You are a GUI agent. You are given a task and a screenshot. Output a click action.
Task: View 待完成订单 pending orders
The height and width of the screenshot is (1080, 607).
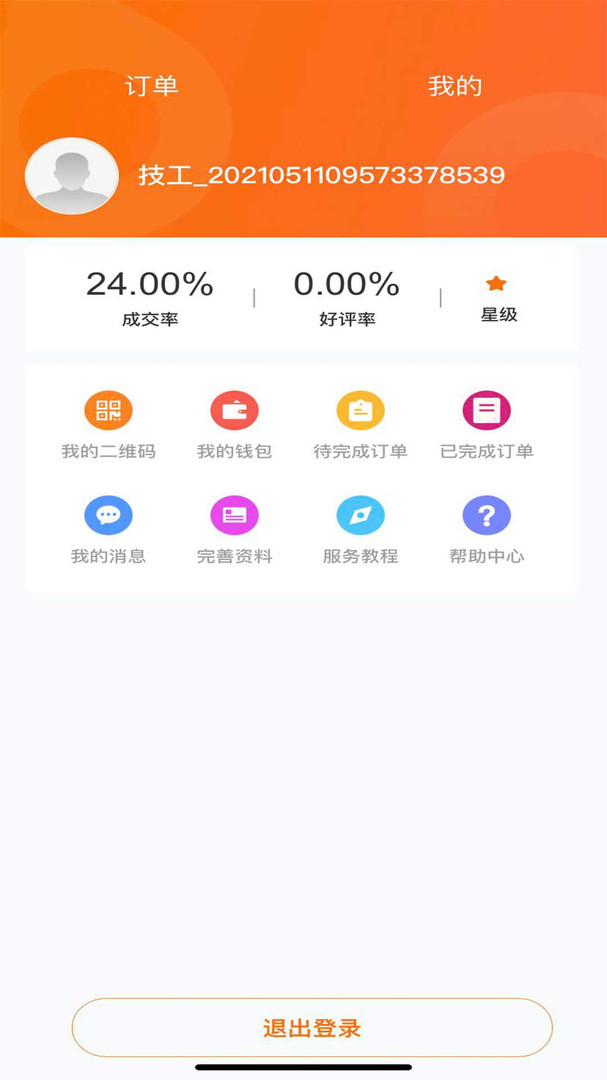(360, 424)
